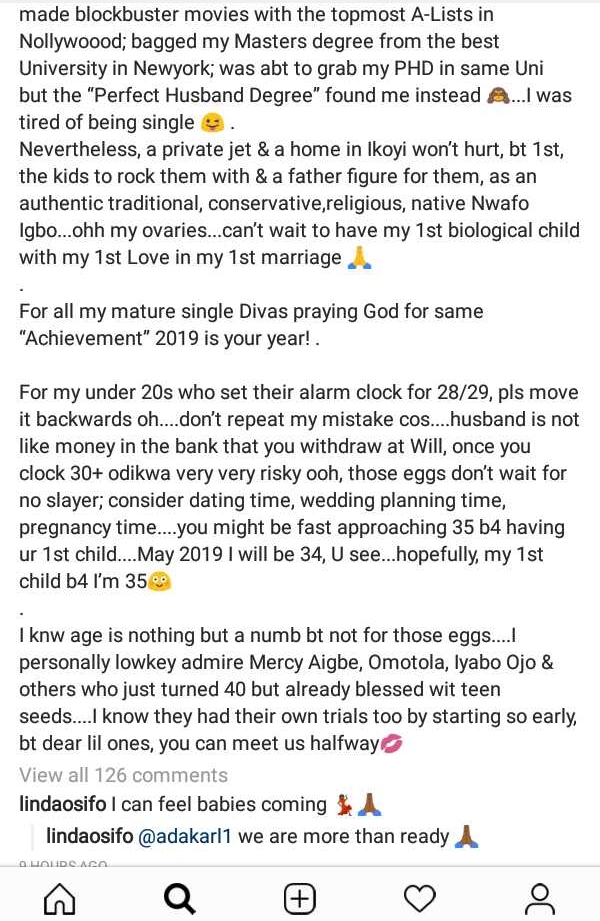Open the @adakarl1 mention
Screen dimensions: 600x921
coord(185,836)
